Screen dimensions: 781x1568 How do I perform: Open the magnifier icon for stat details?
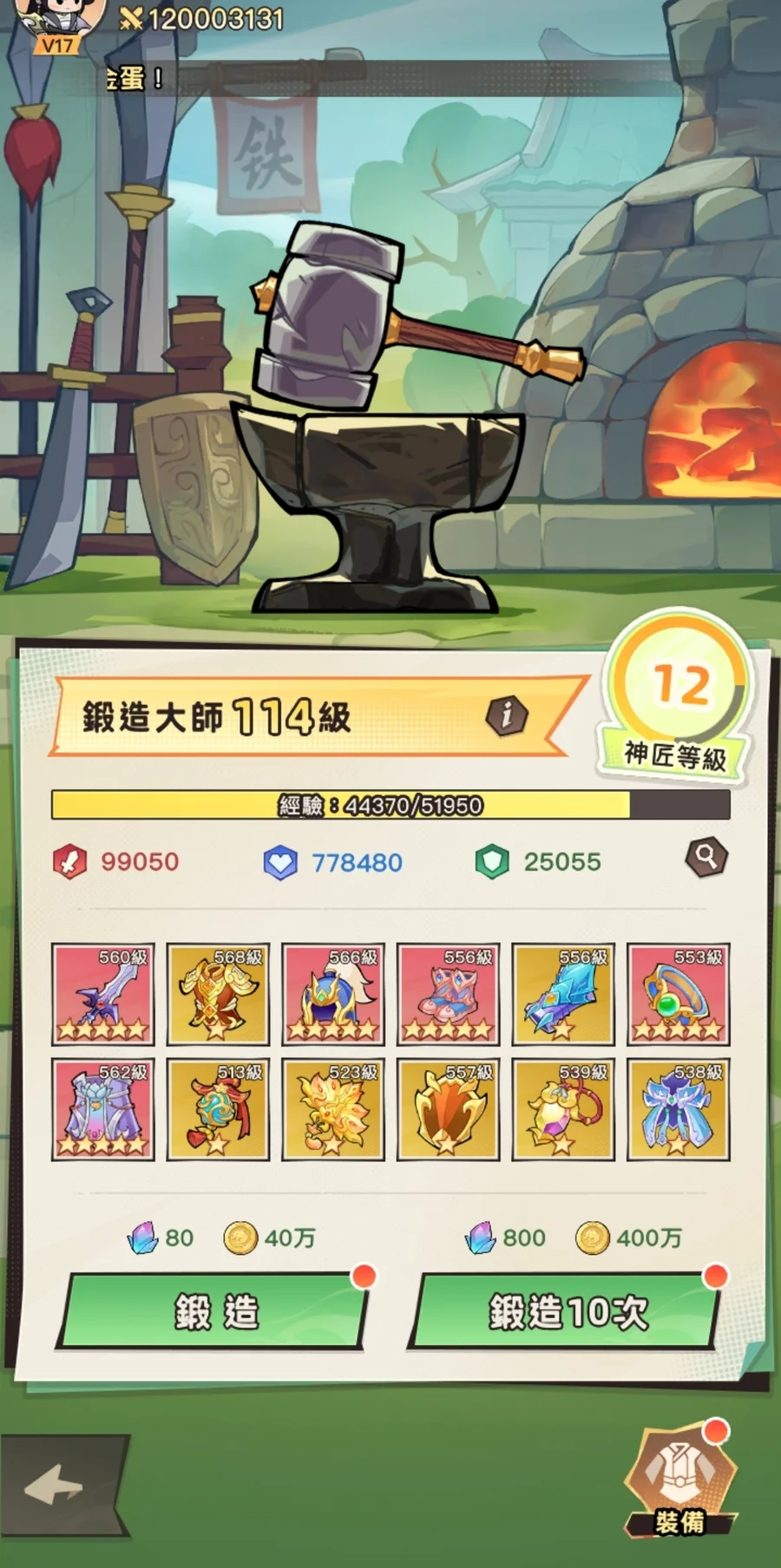tap(706, 858)
